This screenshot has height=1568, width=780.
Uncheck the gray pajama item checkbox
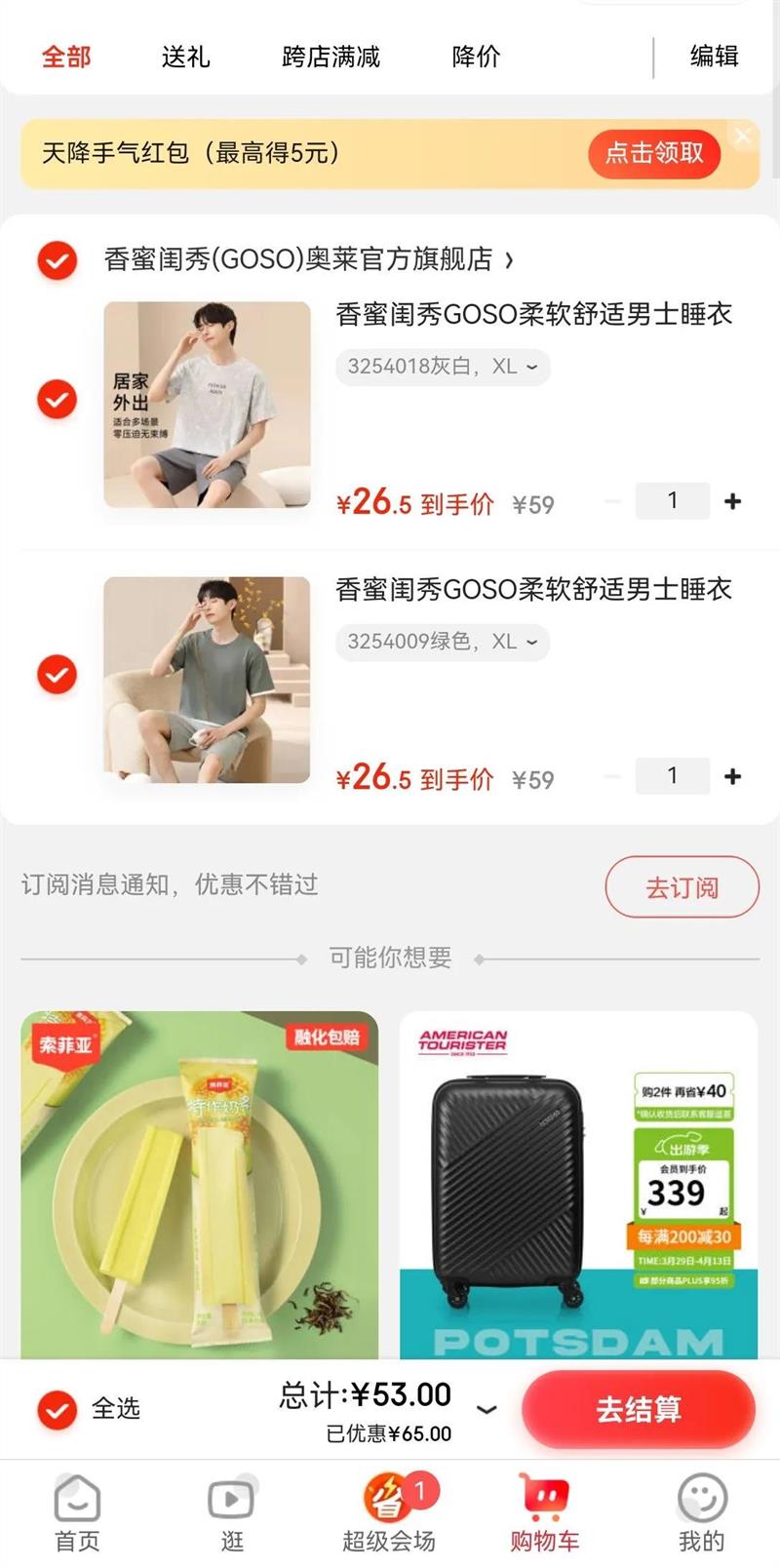tap(56, 398)
